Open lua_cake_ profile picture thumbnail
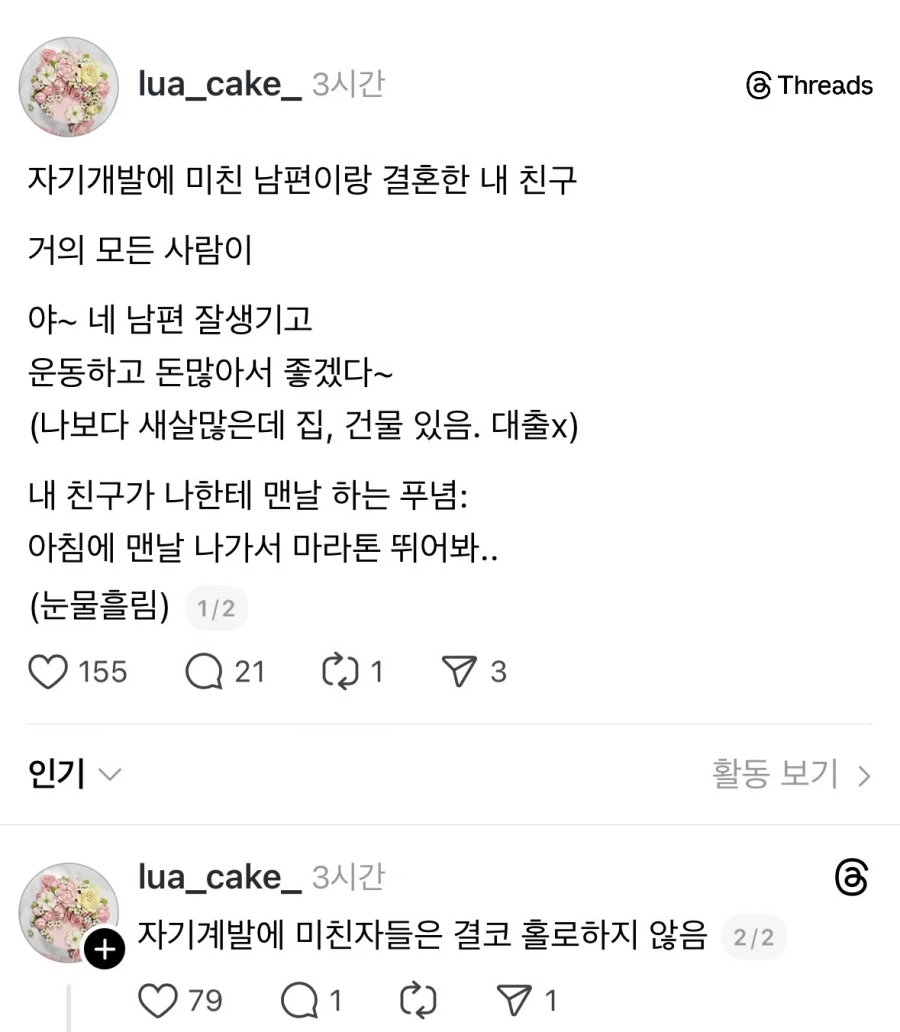This screenshot has height=1032, width=900. tap(68, 87)
